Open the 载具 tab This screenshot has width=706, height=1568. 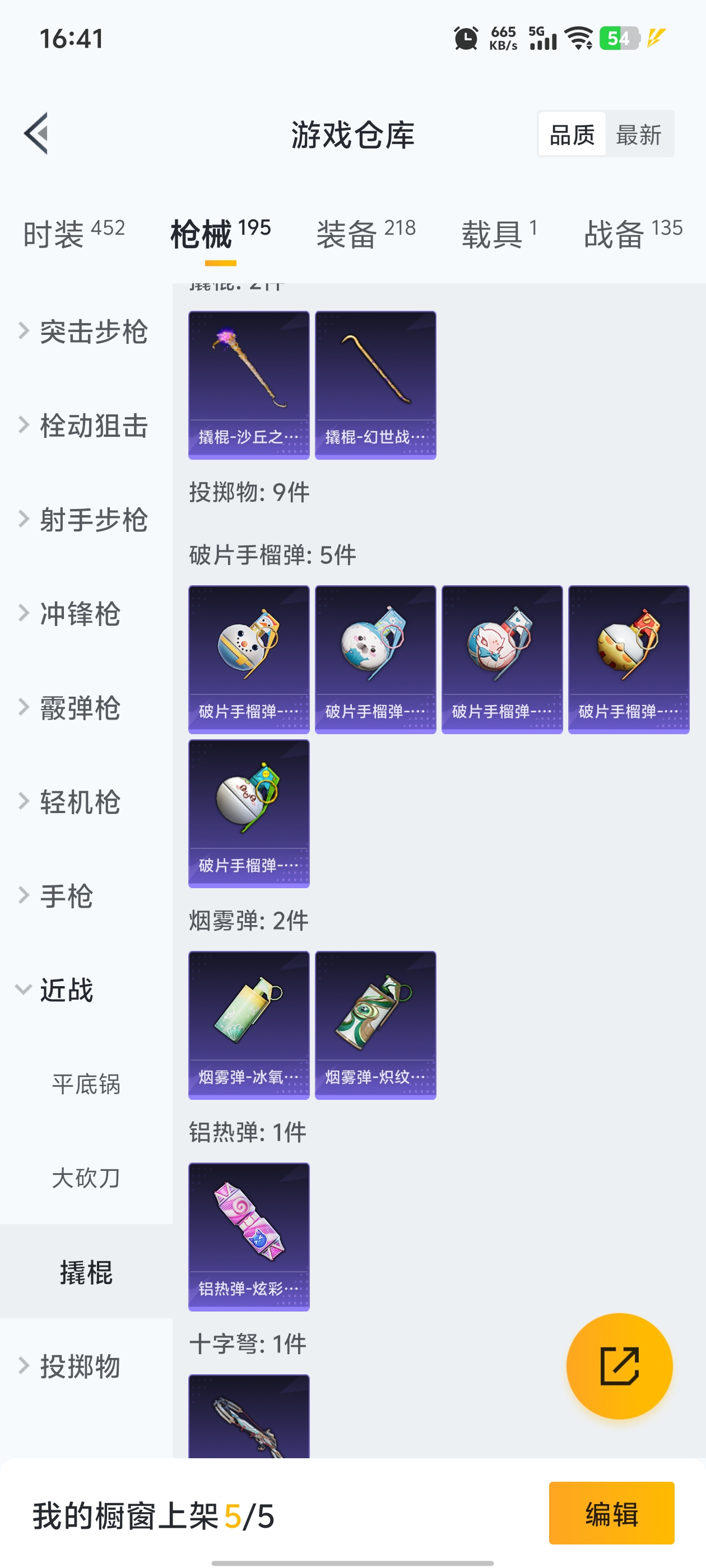499,234
